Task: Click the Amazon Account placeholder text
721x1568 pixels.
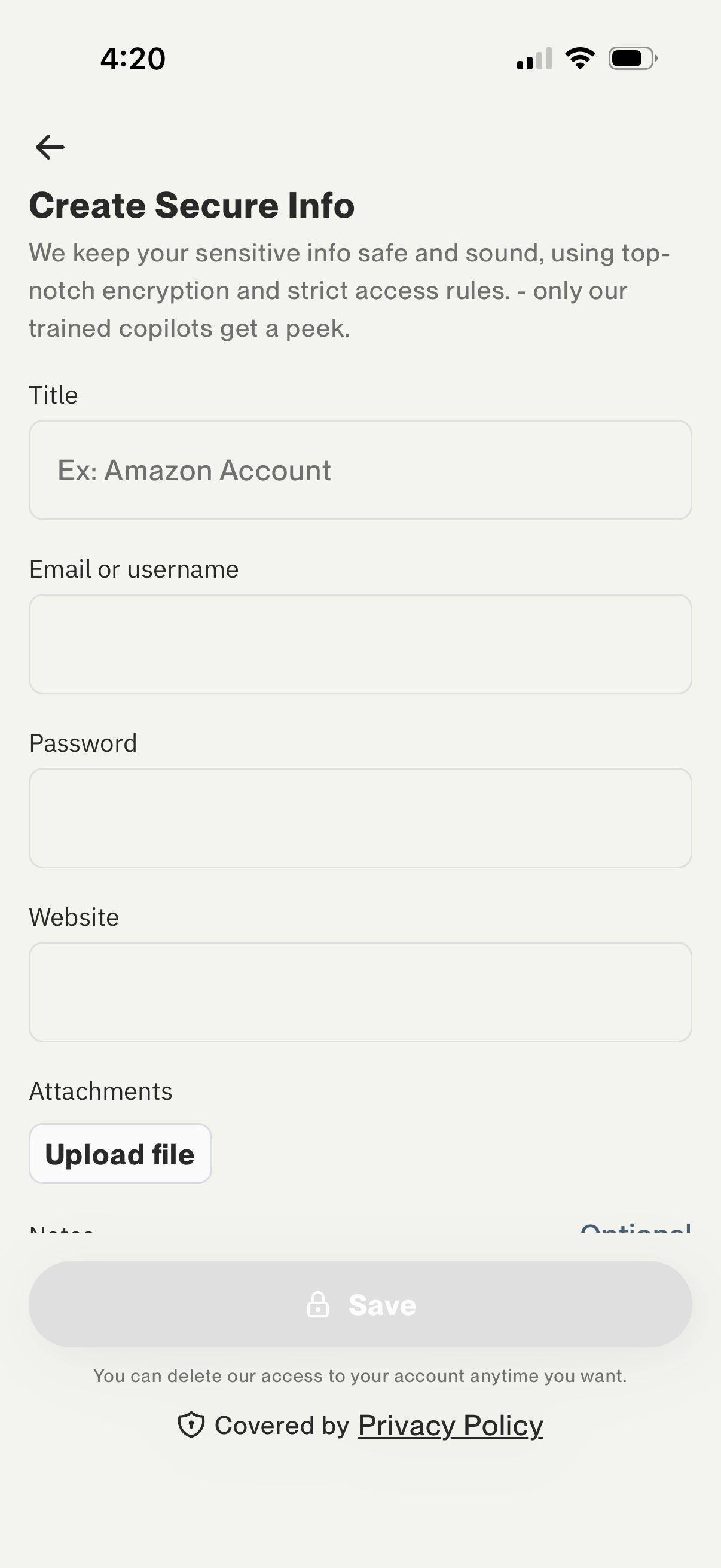Action: click(x=195, y=469)
